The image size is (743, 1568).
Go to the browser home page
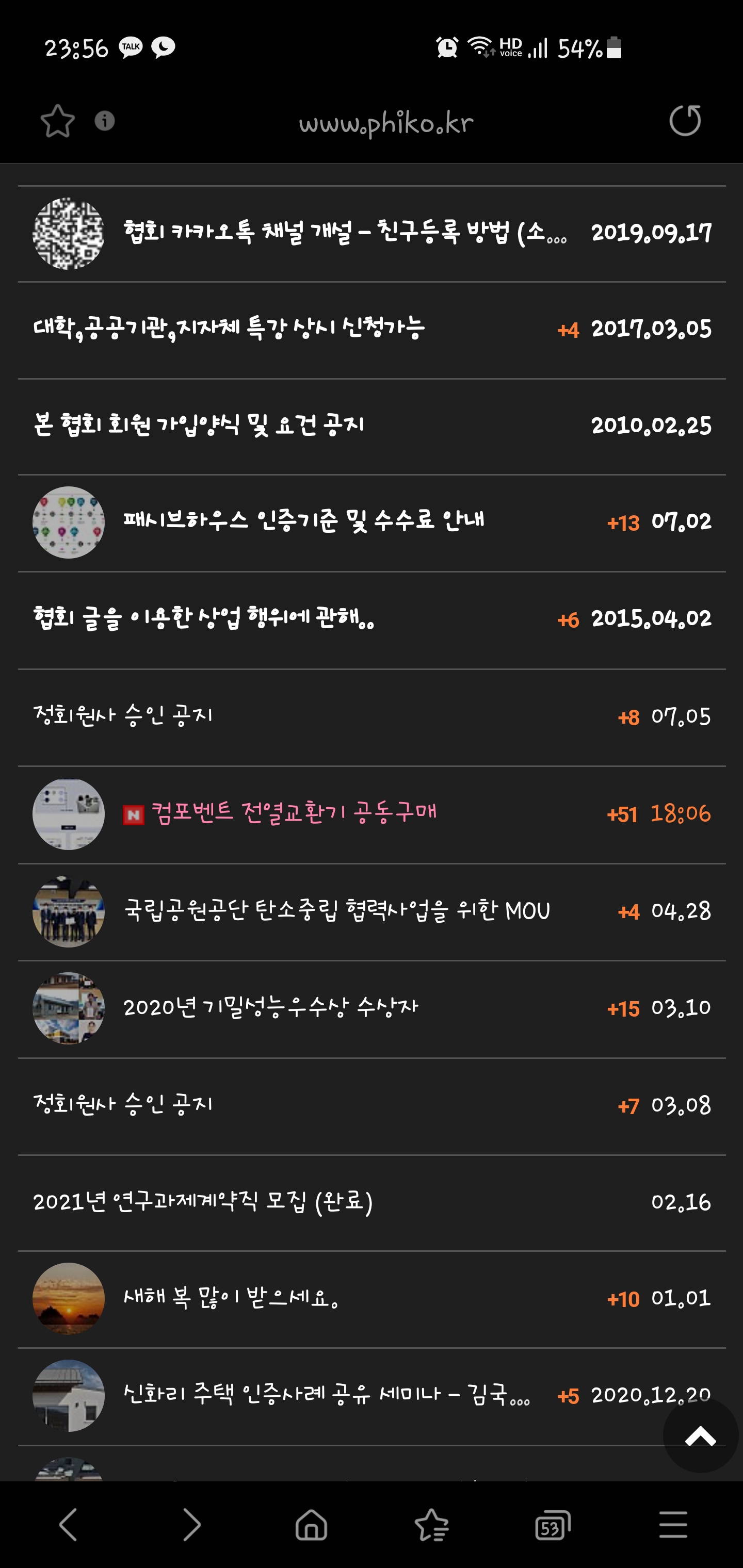click(311, 1525)
